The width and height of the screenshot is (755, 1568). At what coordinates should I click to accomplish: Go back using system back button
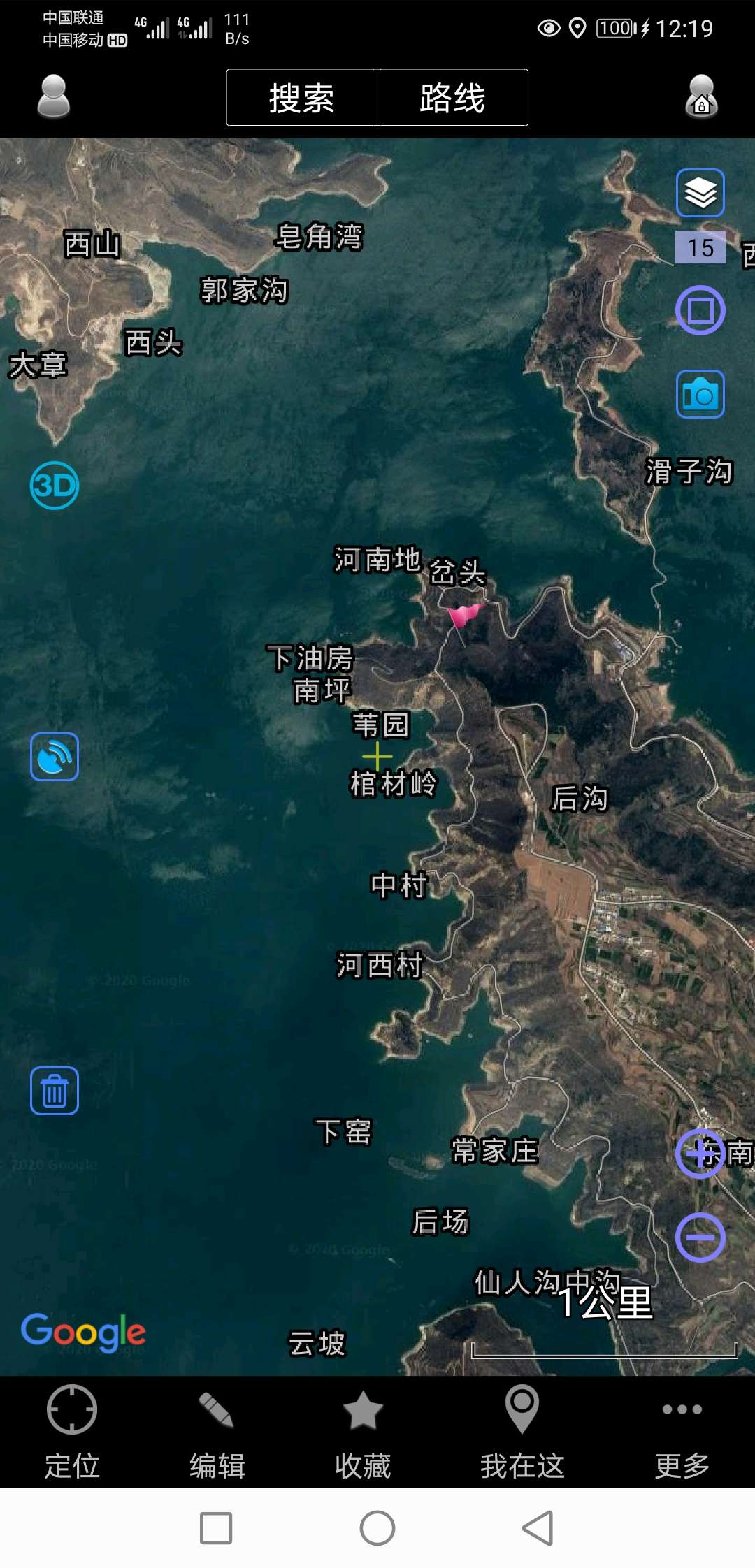click(x=538, y=1528)
